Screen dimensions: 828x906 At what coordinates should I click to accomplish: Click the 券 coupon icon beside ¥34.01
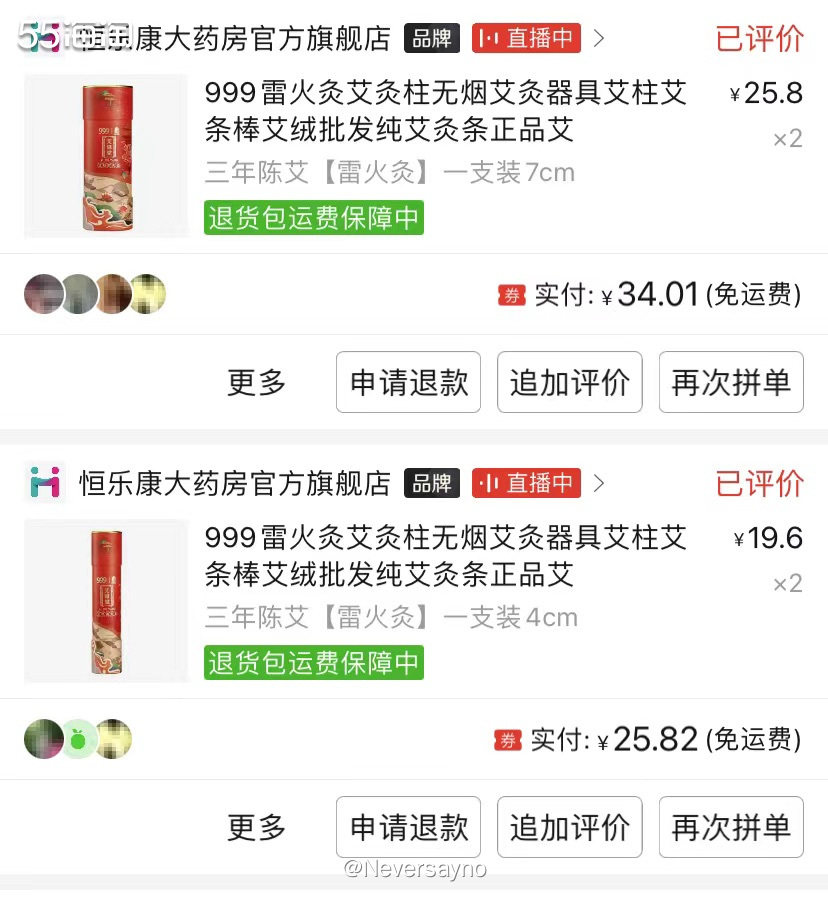[x=510, y=293]
